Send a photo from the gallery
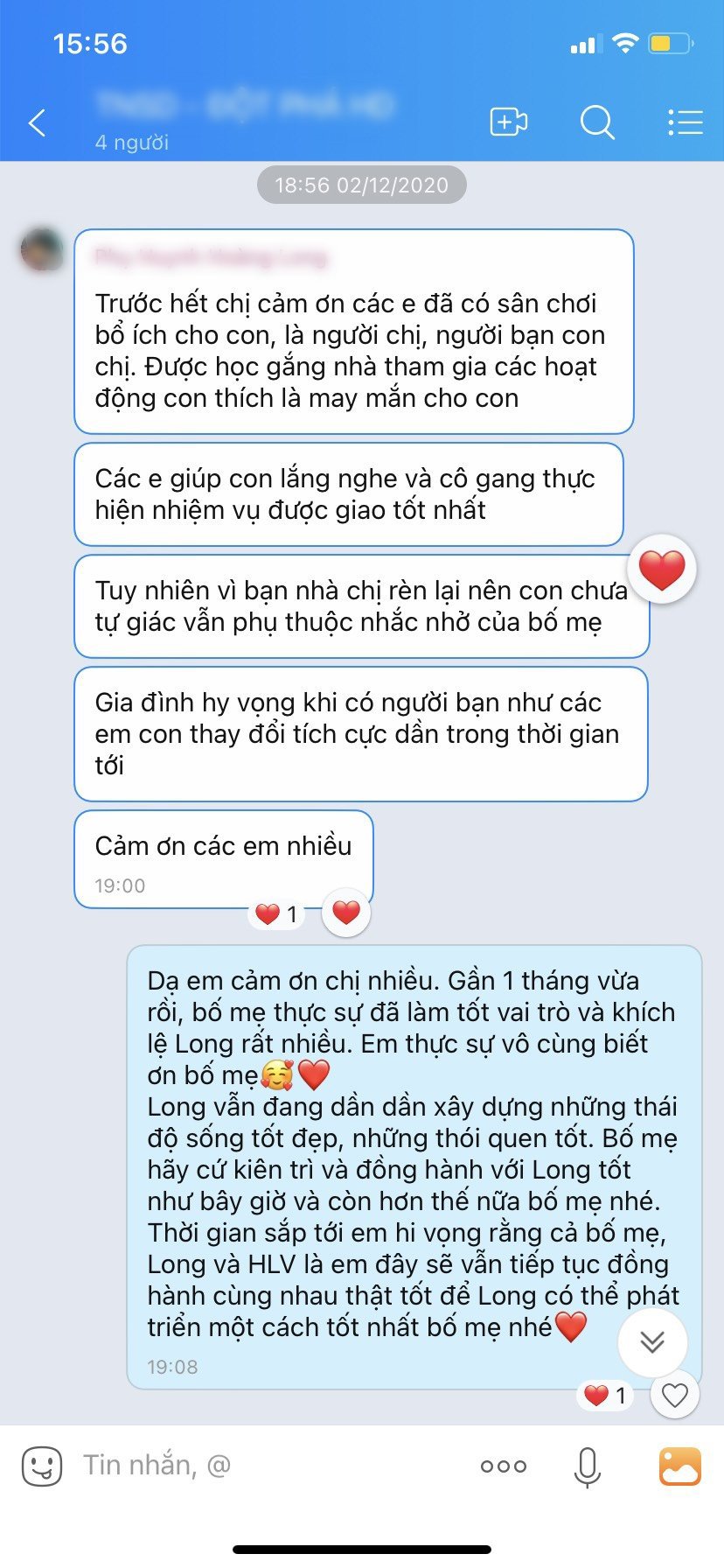 (x=679, y=1466)
